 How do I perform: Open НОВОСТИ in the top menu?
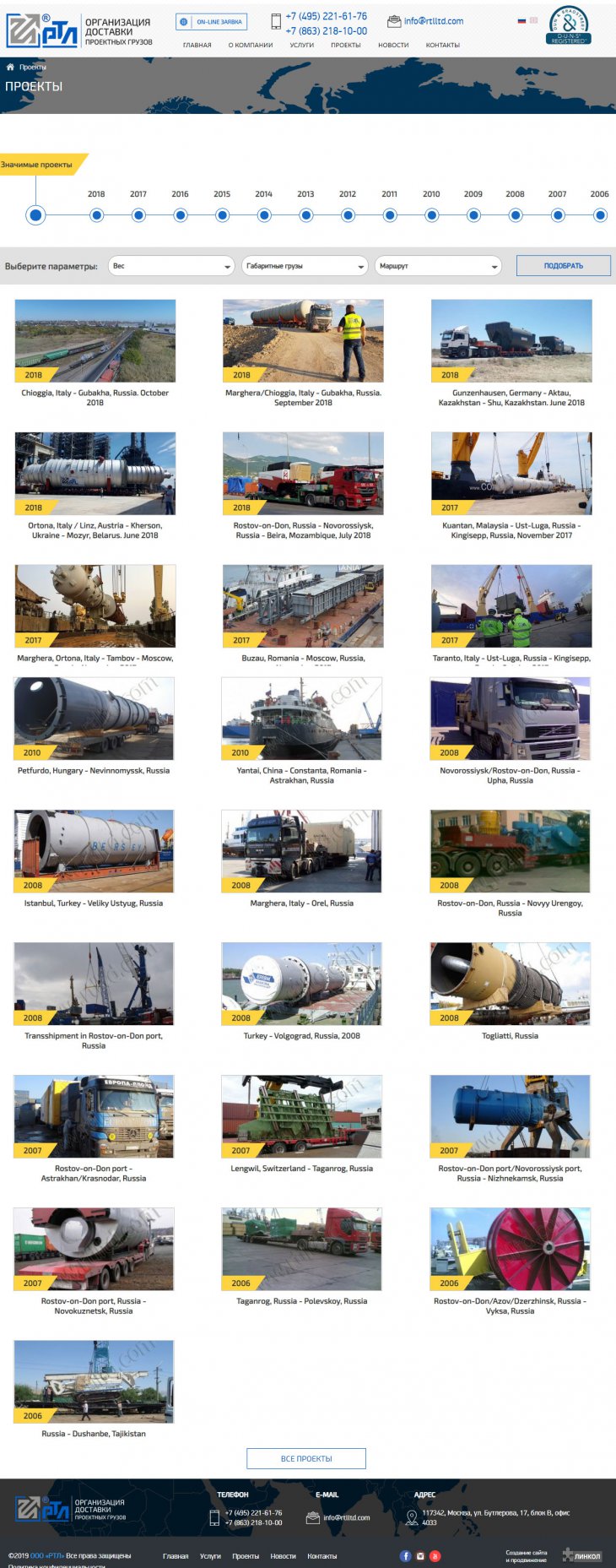[393, 45]
